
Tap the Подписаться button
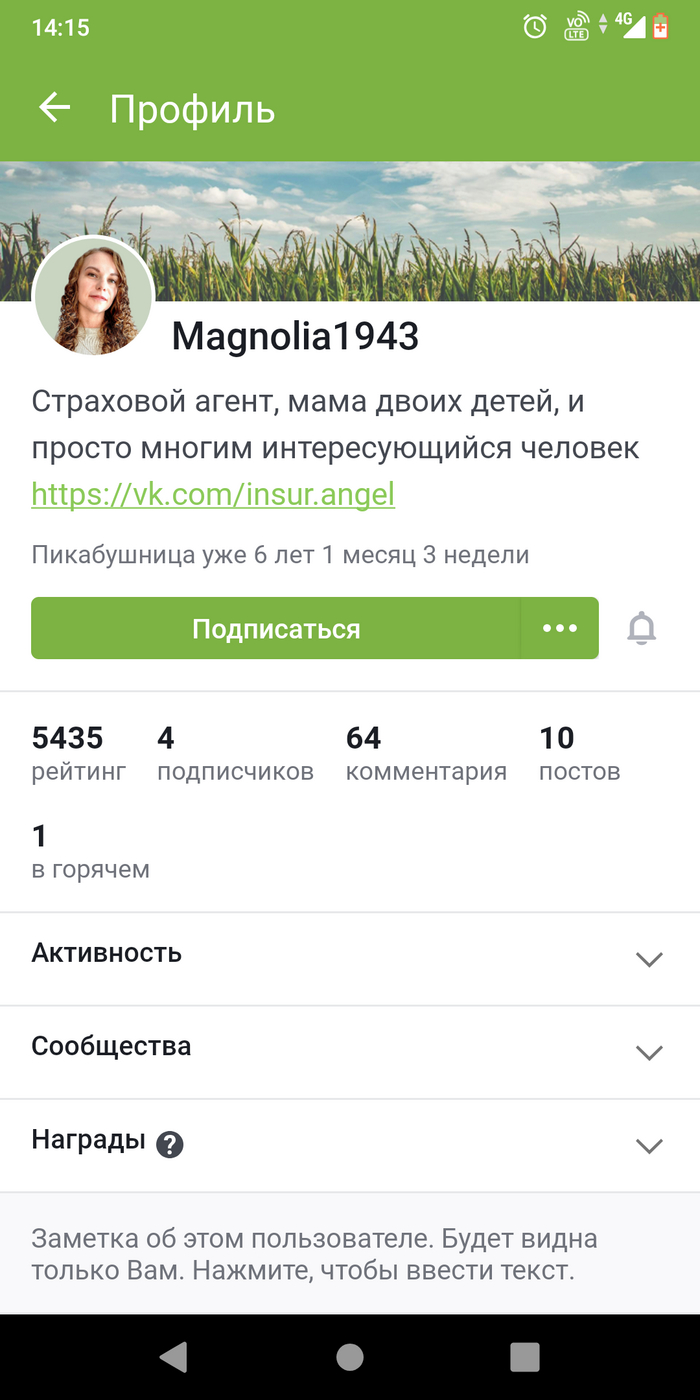(276, 629)
